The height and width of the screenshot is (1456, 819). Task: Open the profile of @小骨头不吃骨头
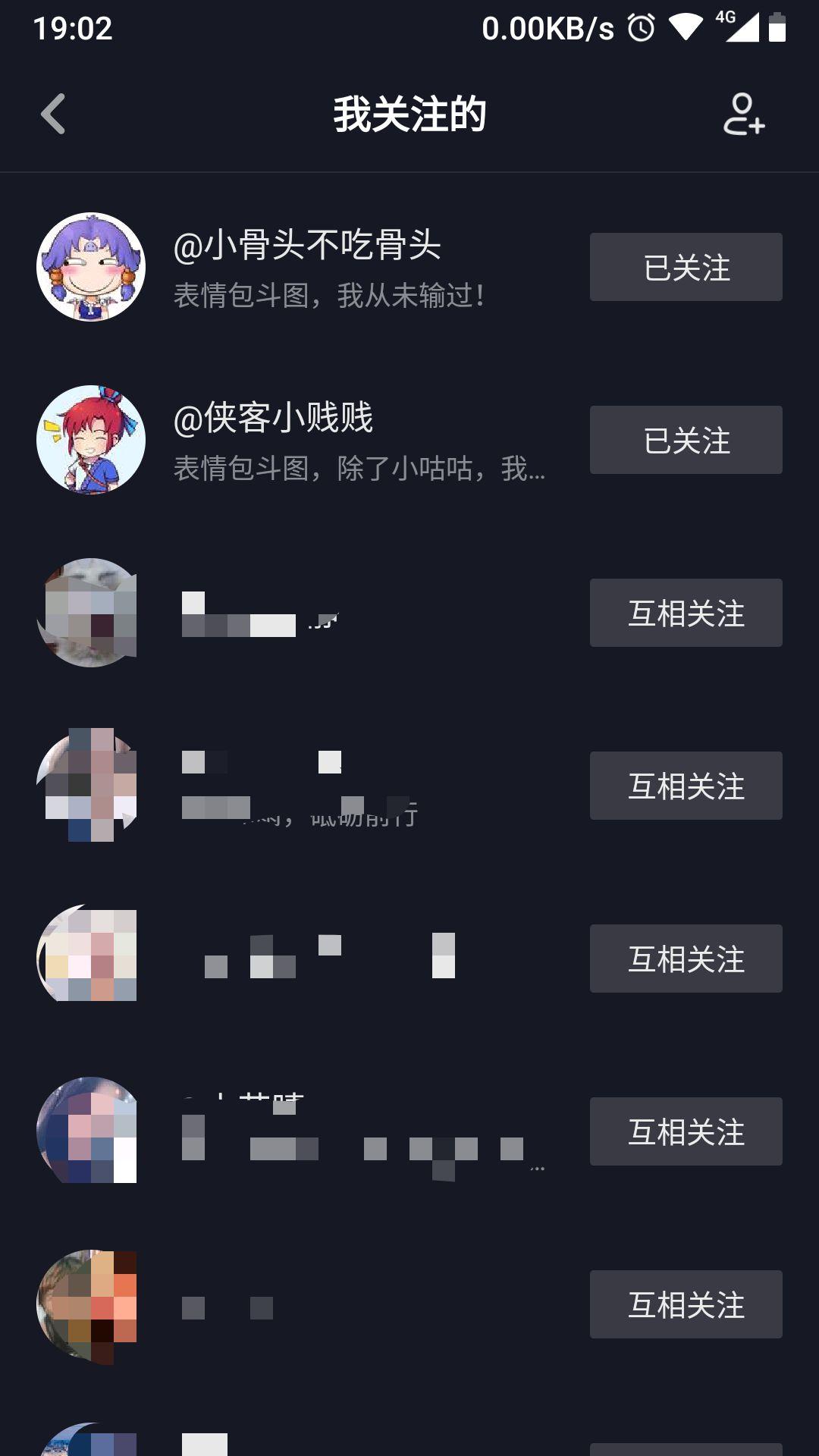tap(307, 246)
